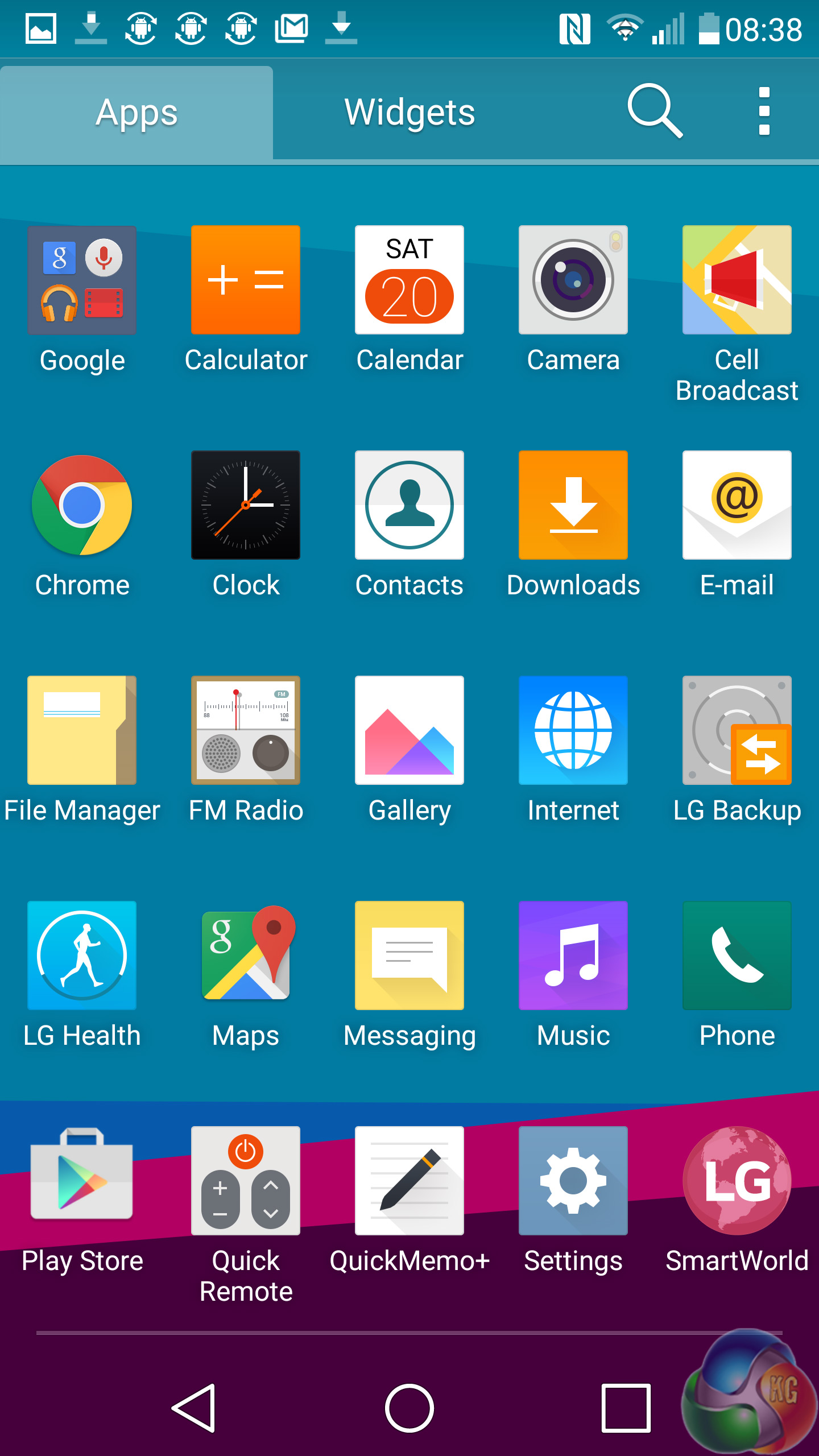
Task: Launch the E-mail app
Action: click(x=737, y=505)
